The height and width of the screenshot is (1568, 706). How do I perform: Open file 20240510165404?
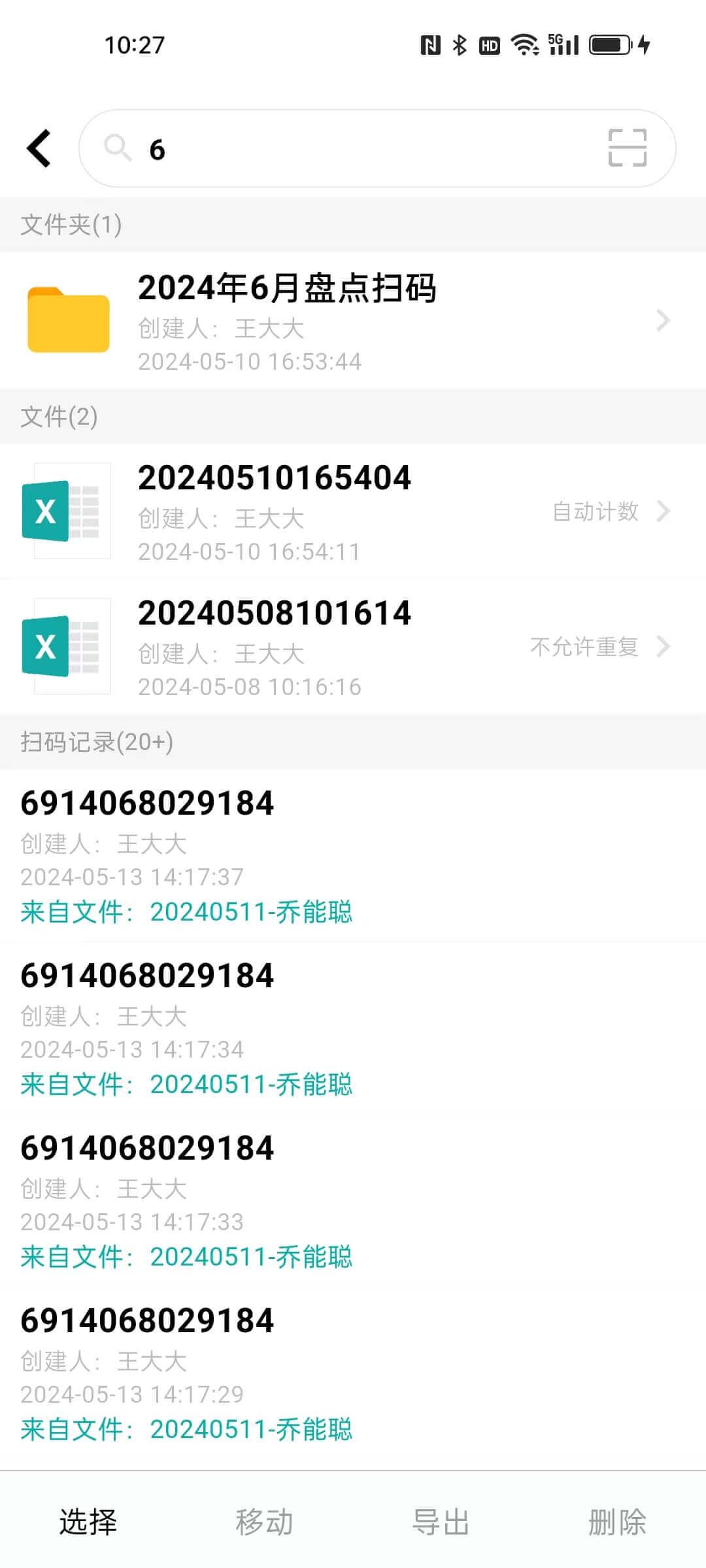353,512
